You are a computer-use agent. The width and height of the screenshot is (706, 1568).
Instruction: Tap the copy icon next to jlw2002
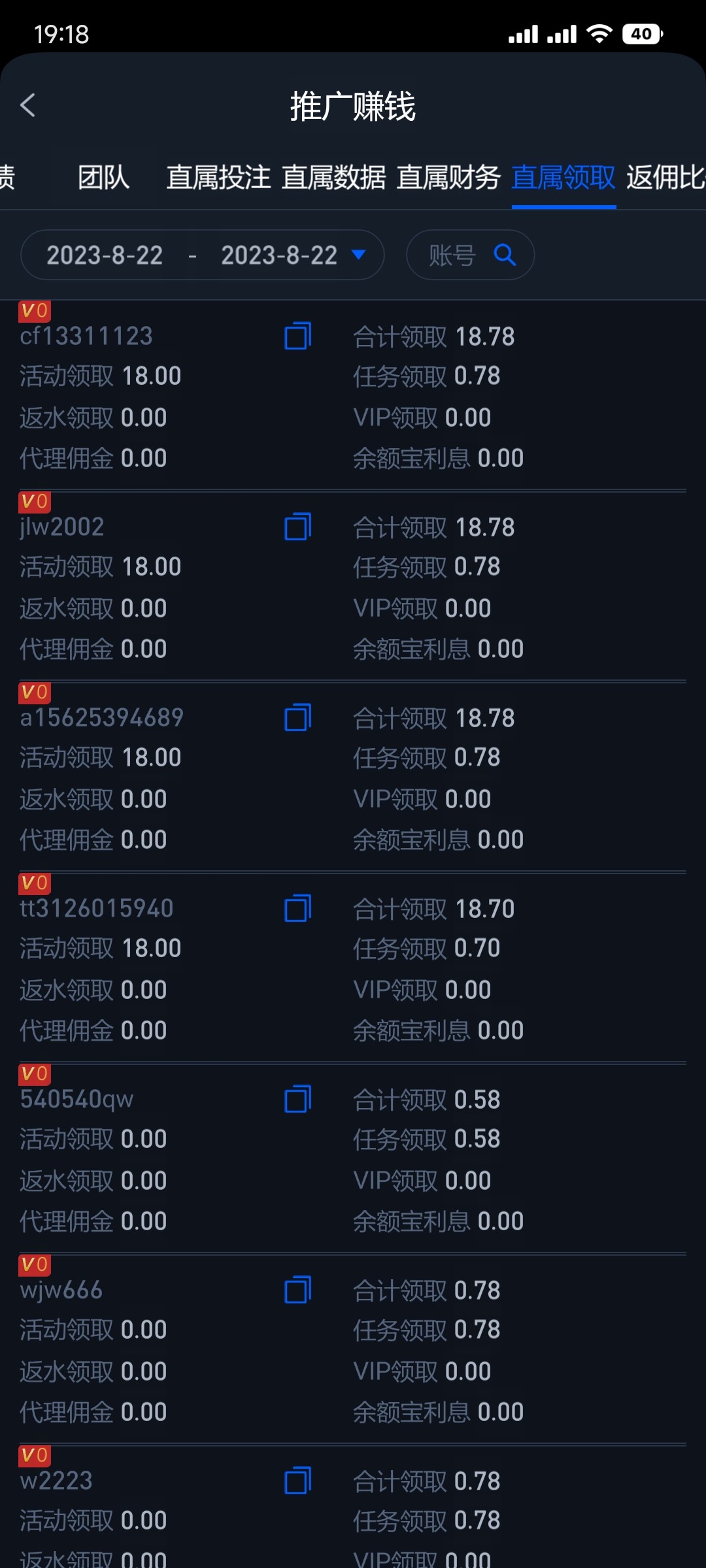[297, 527]
